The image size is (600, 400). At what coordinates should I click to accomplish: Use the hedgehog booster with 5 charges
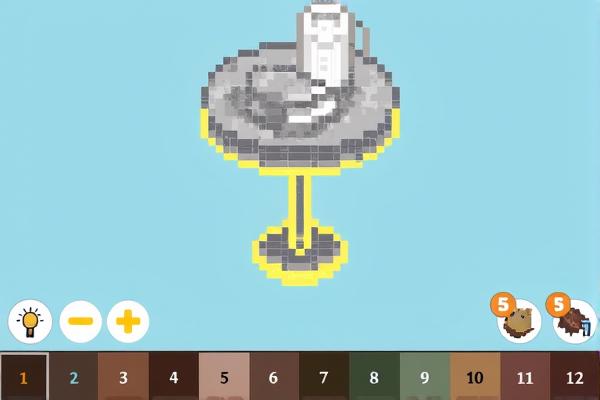520,322
